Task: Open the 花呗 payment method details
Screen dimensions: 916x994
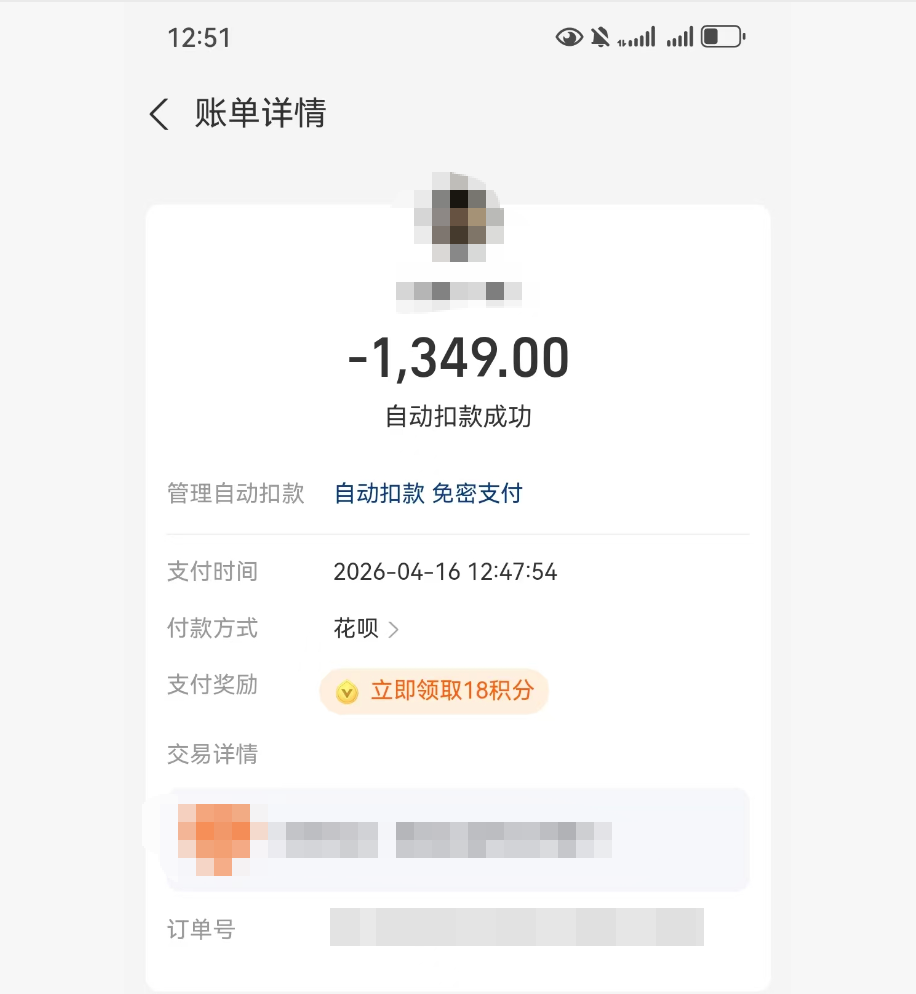Action: [x=366, y=629]
